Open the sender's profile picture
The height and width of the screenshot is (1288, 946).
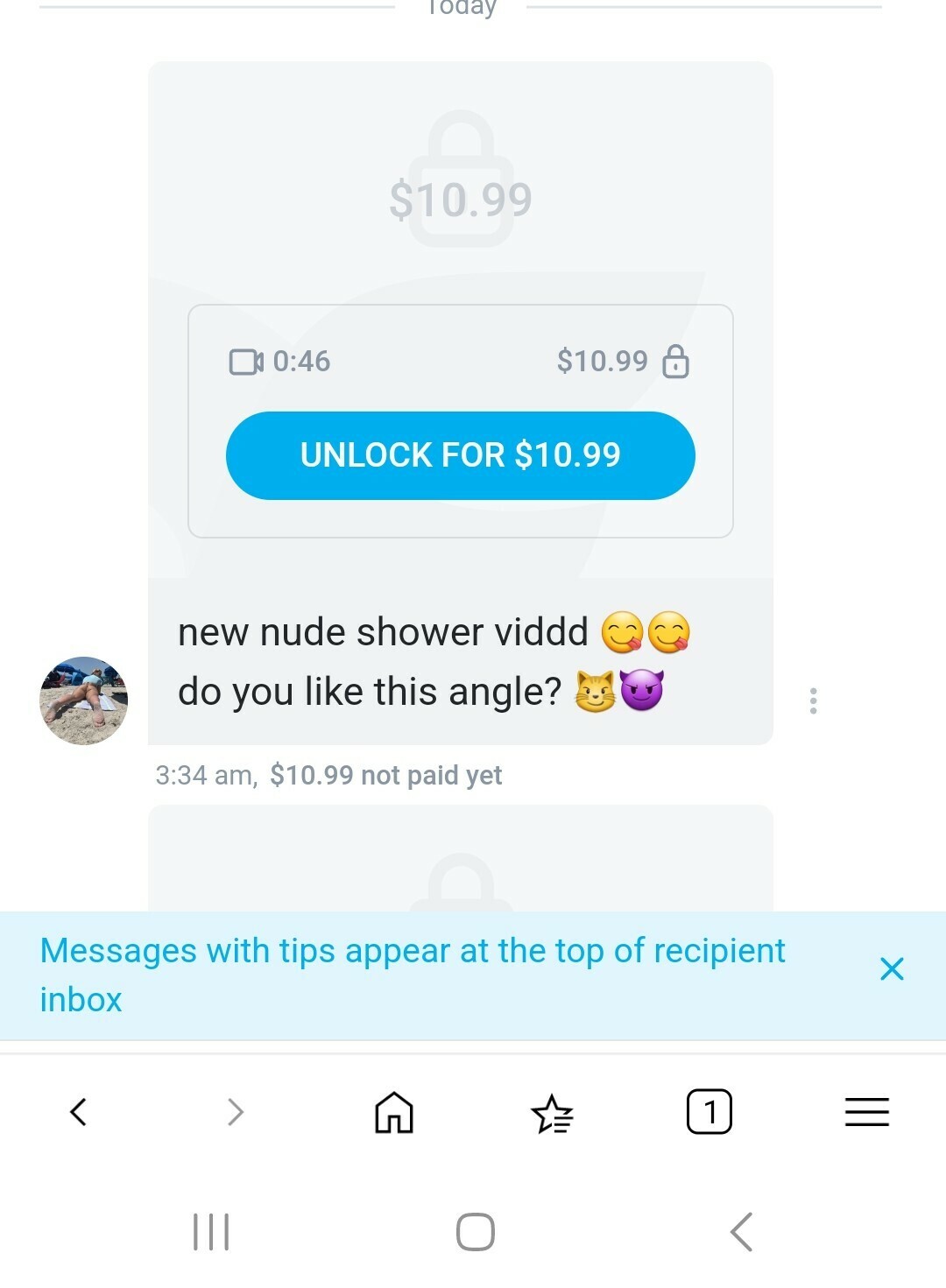click(x=84, y=700)
